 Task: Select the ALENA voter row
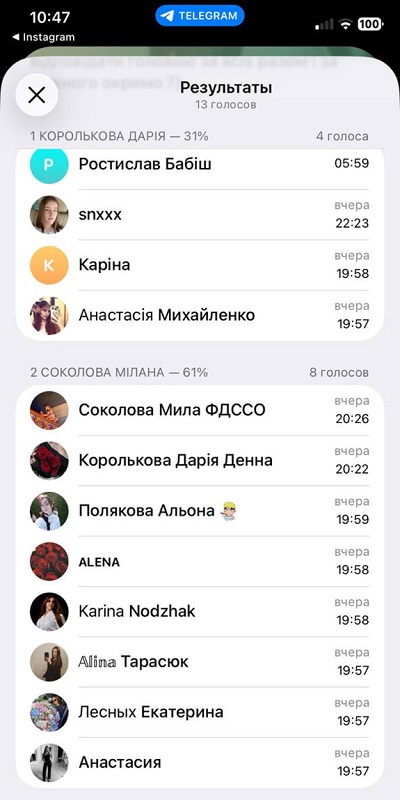[x=200, y=561]
